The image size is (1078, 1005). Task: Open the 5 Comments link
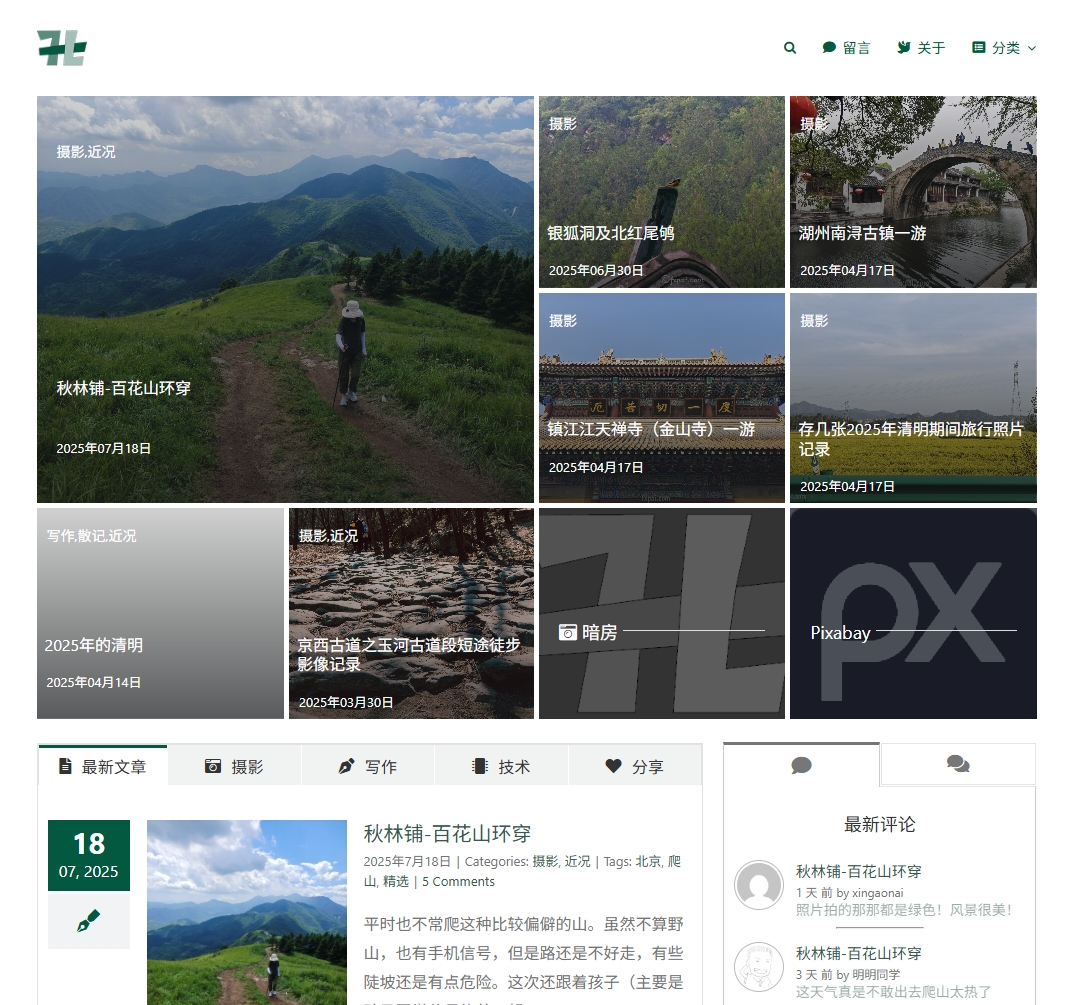tap(458, 881)
